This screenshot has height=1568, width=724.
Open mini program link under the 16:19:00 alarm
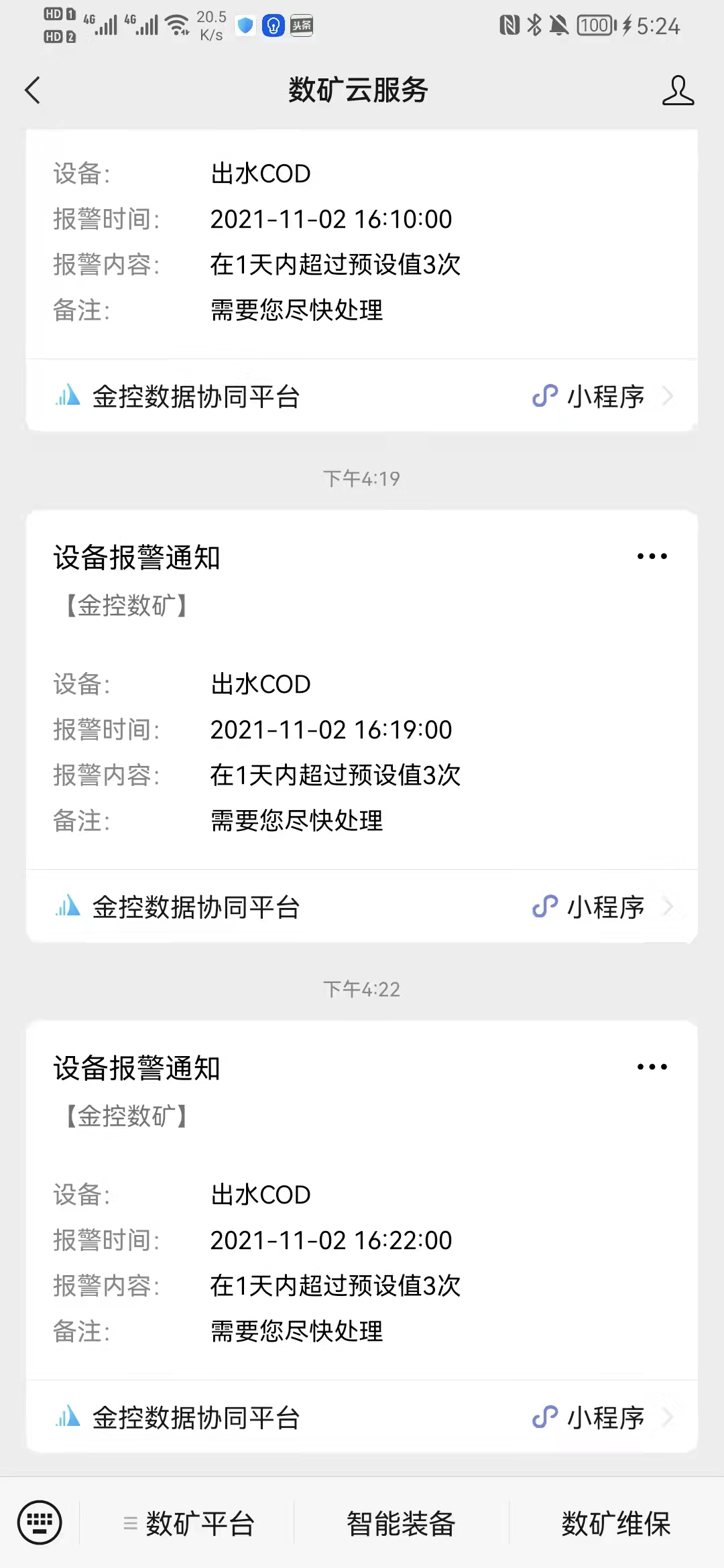point(362,907)
